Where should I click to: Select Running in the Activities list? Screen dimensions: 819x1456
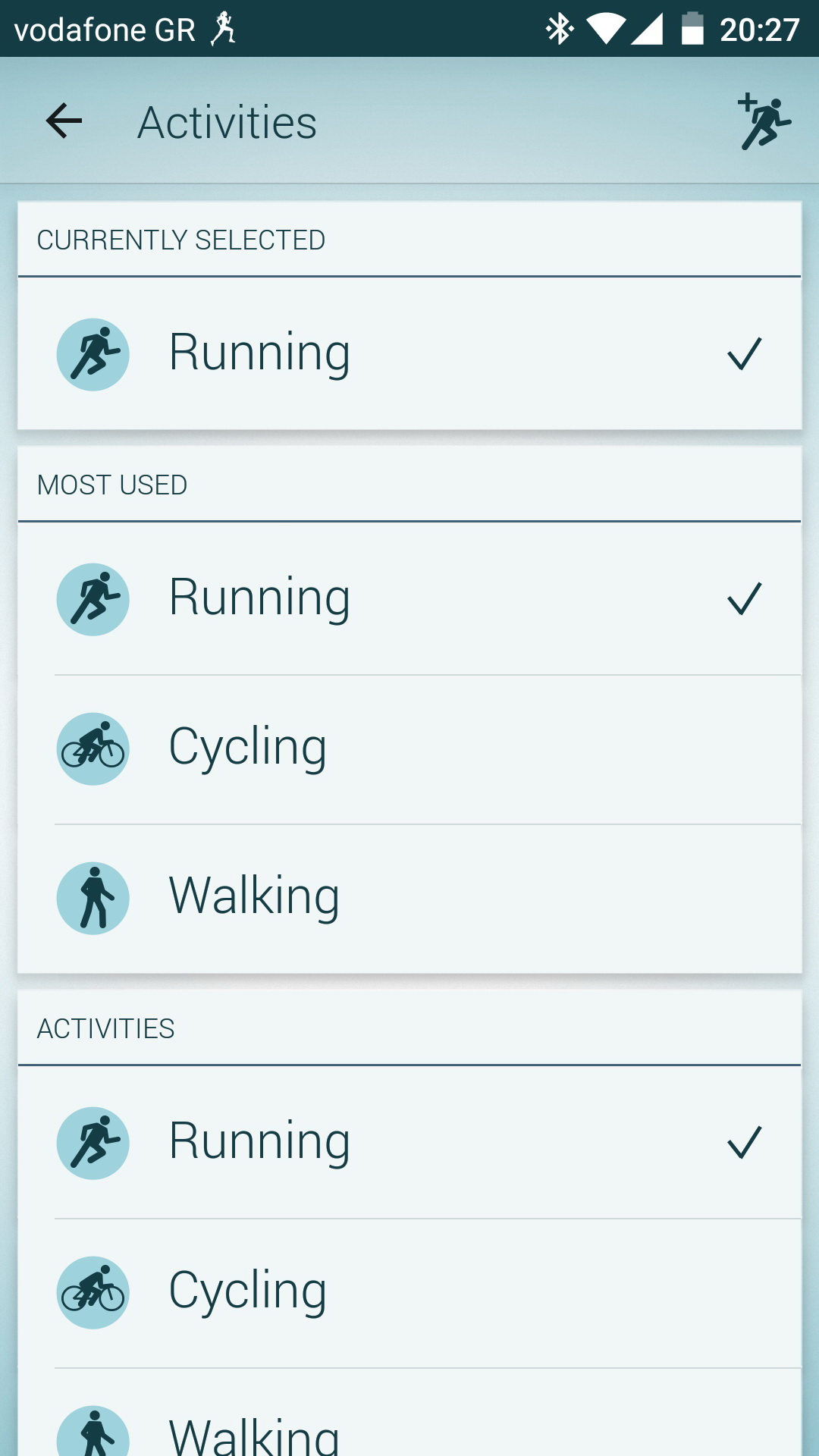click(409, 1143)
